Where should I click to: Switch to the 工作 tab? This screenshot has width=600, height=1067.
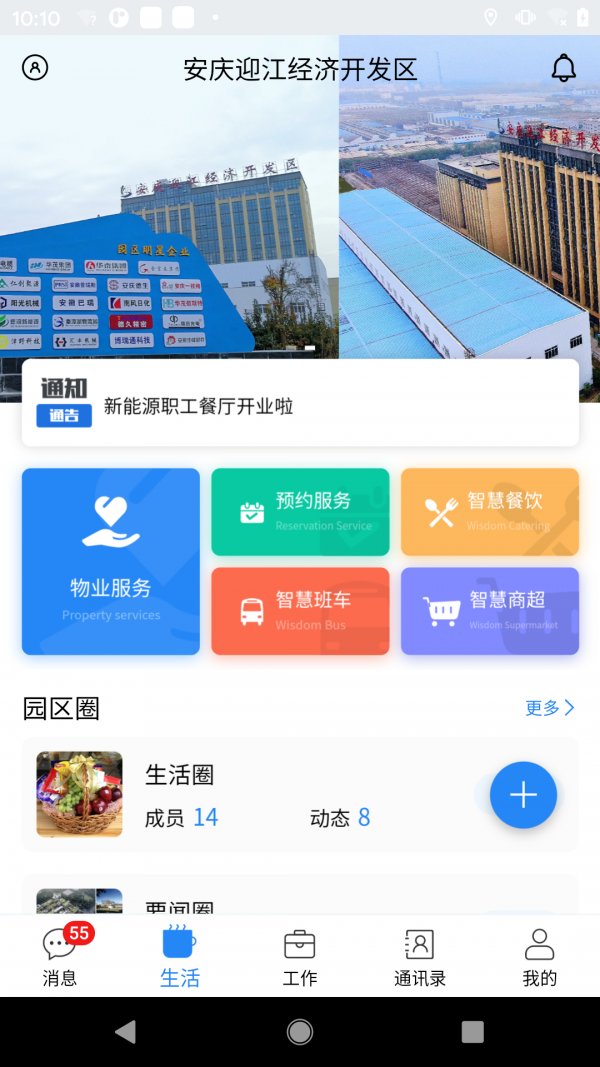[299, 955]
